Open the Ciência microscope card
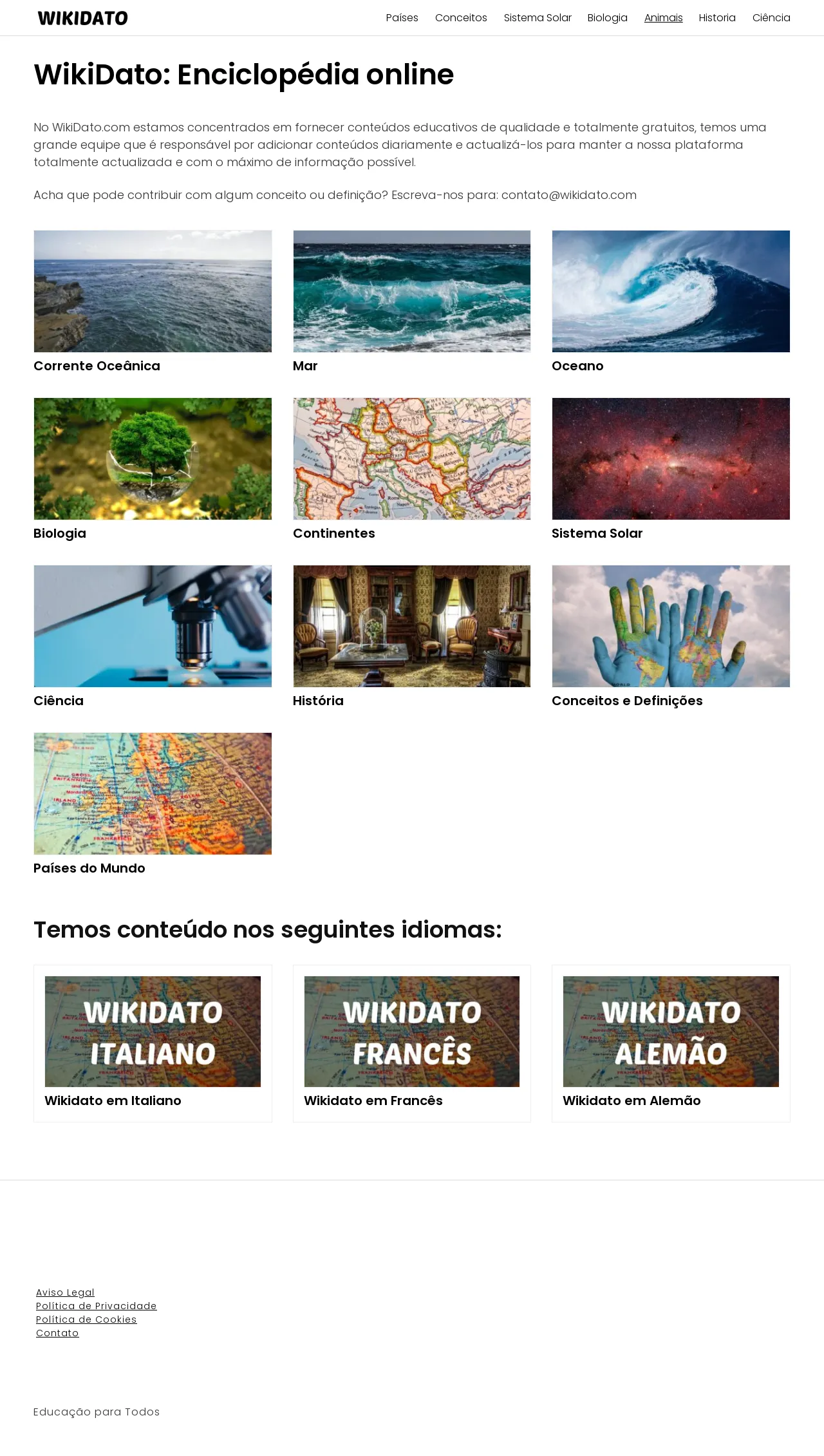This screenshot has width=824, height=1456. tap(153, 626)
